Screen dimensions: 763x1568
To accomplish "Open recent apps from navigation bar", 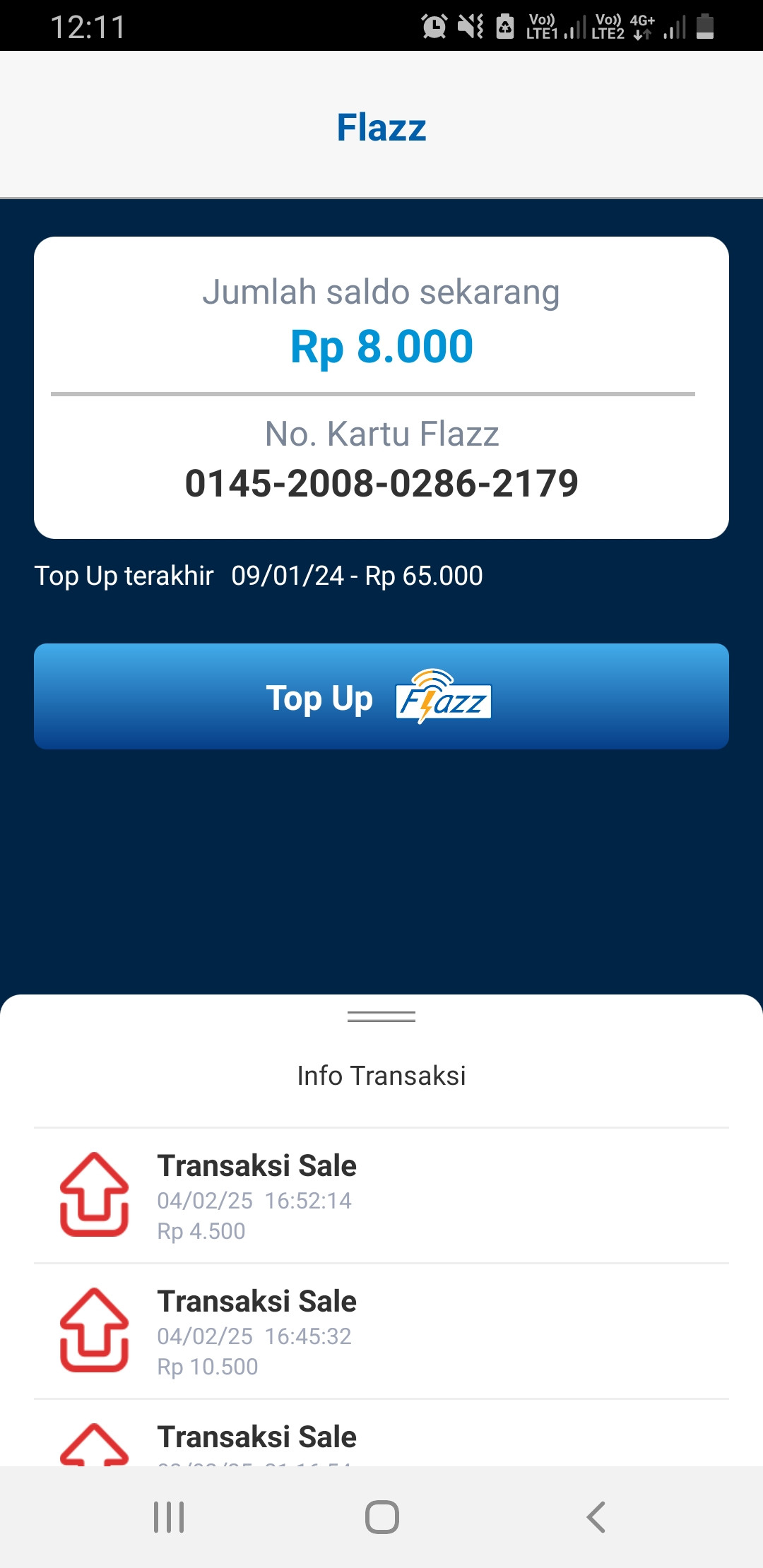I will pos(169,1516).
